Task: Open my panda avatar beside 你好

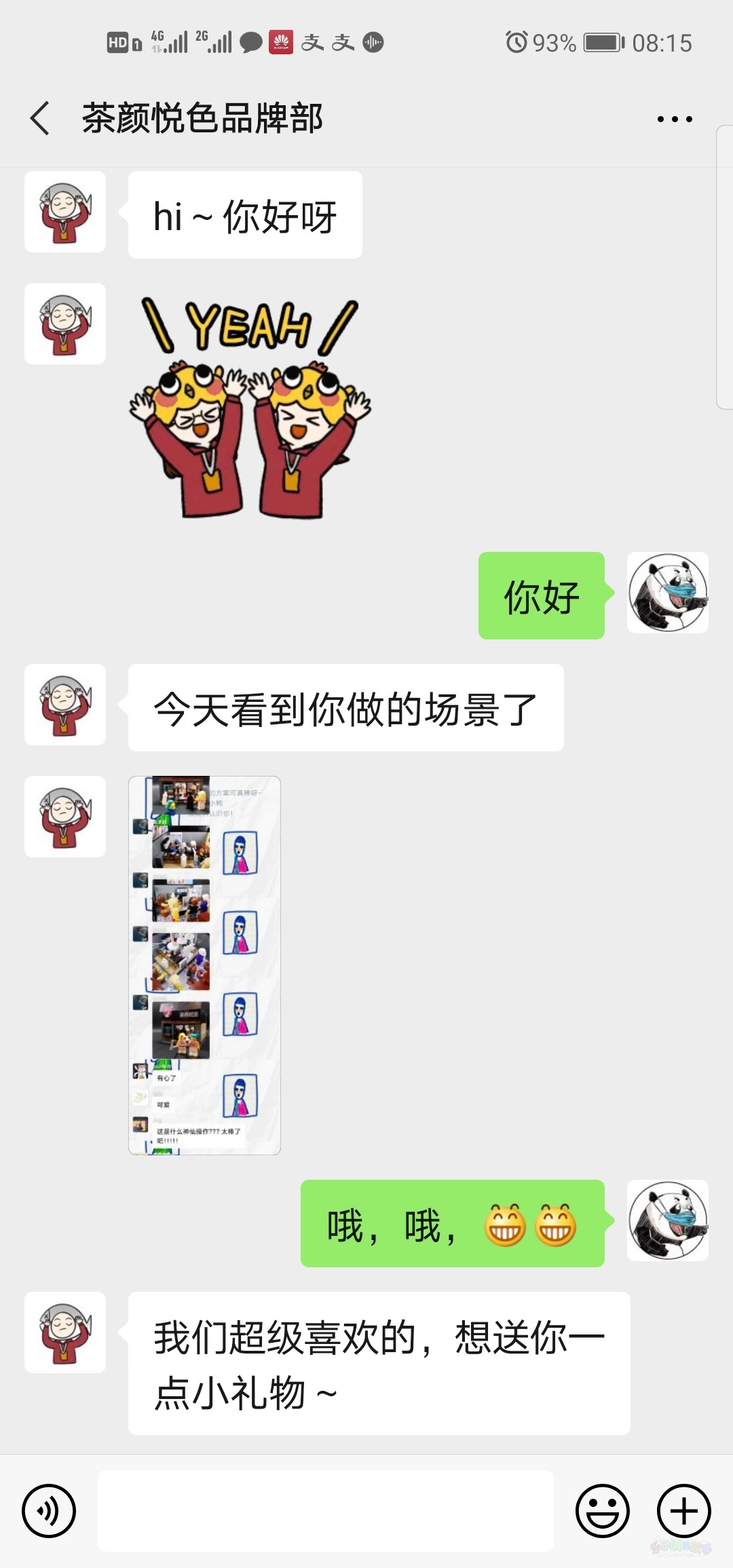Action: pos(667,593)
